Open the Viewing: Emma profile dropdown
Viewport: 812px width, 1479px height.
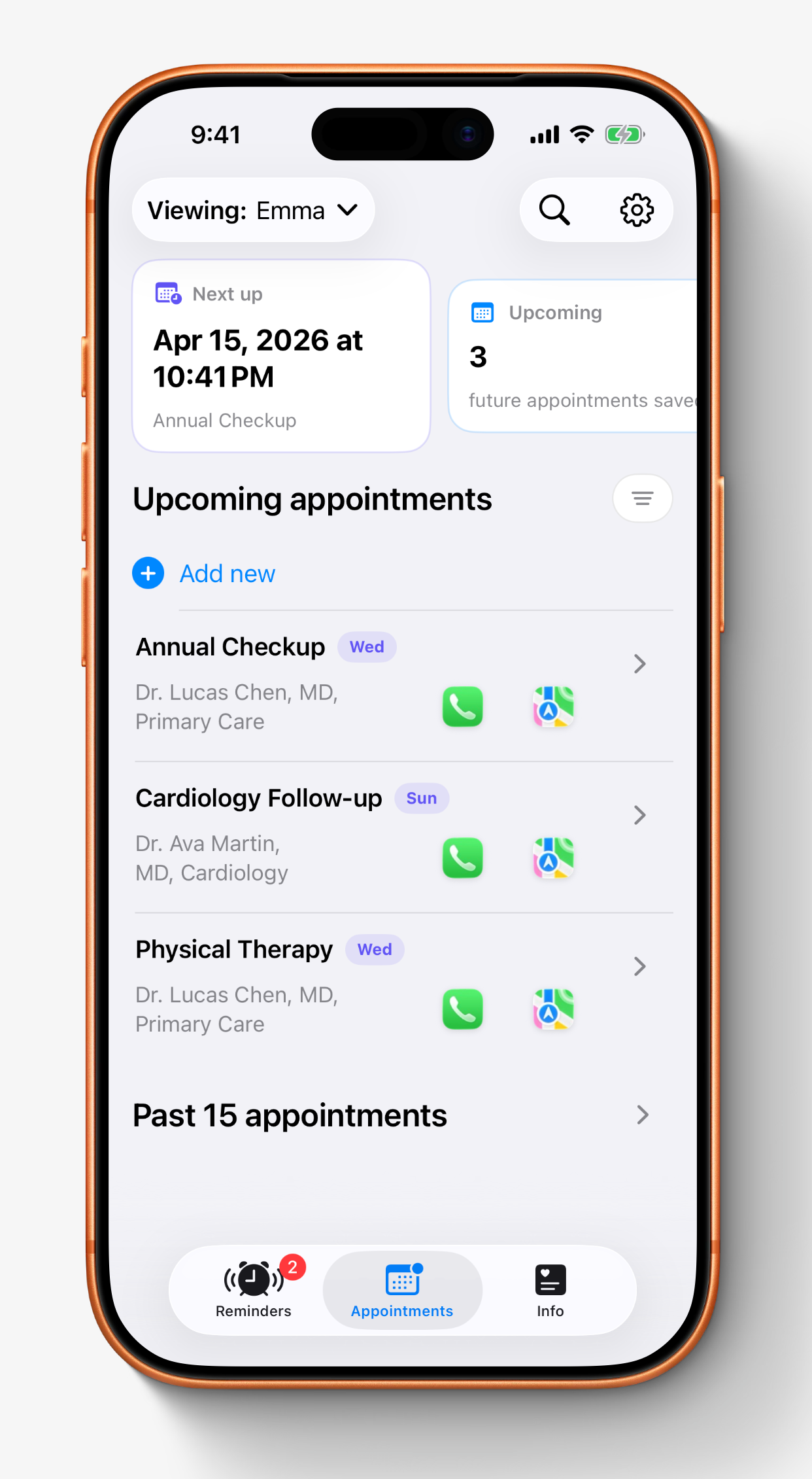pos(253,211)
